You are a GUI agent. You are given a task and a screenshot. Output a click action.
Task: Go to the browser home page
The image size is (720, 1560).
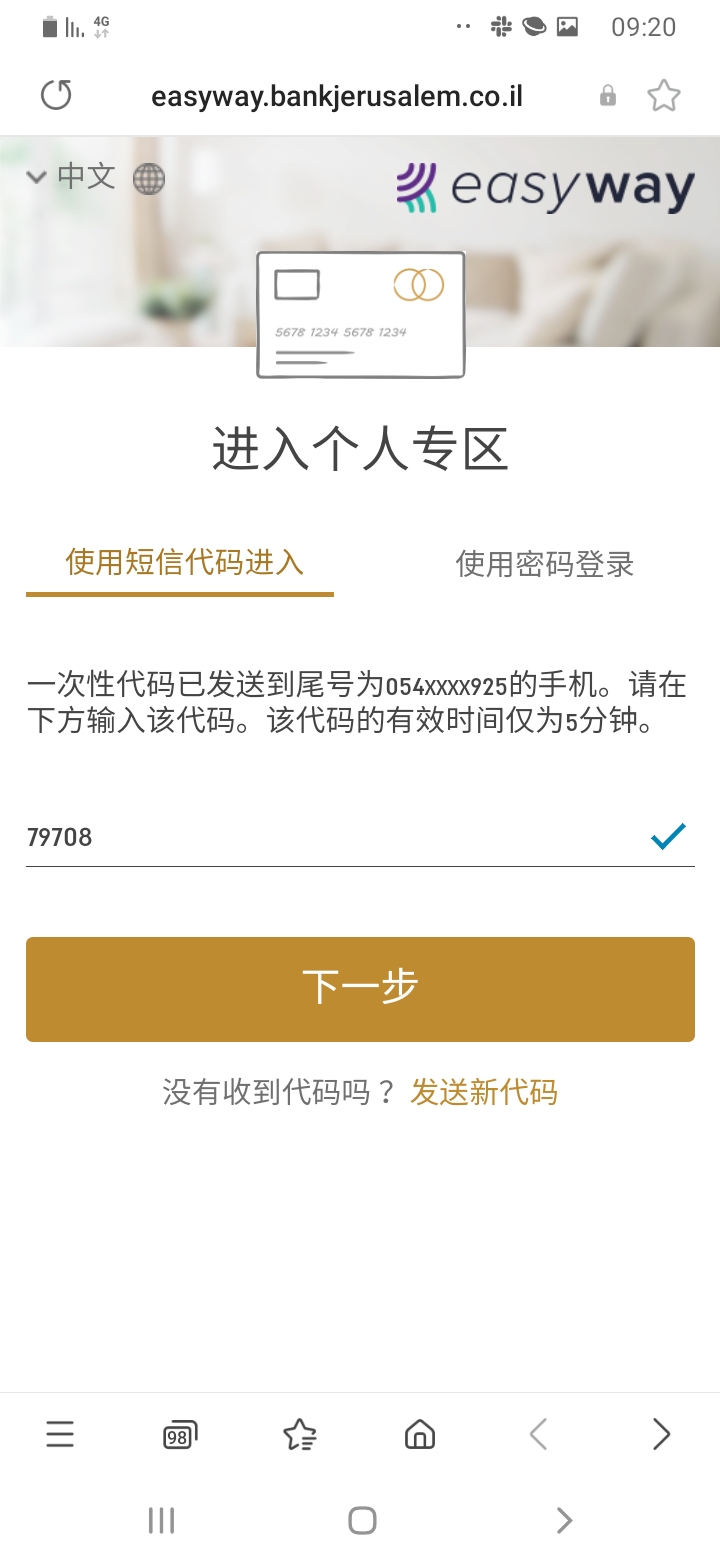click(x=419, y=1435)
